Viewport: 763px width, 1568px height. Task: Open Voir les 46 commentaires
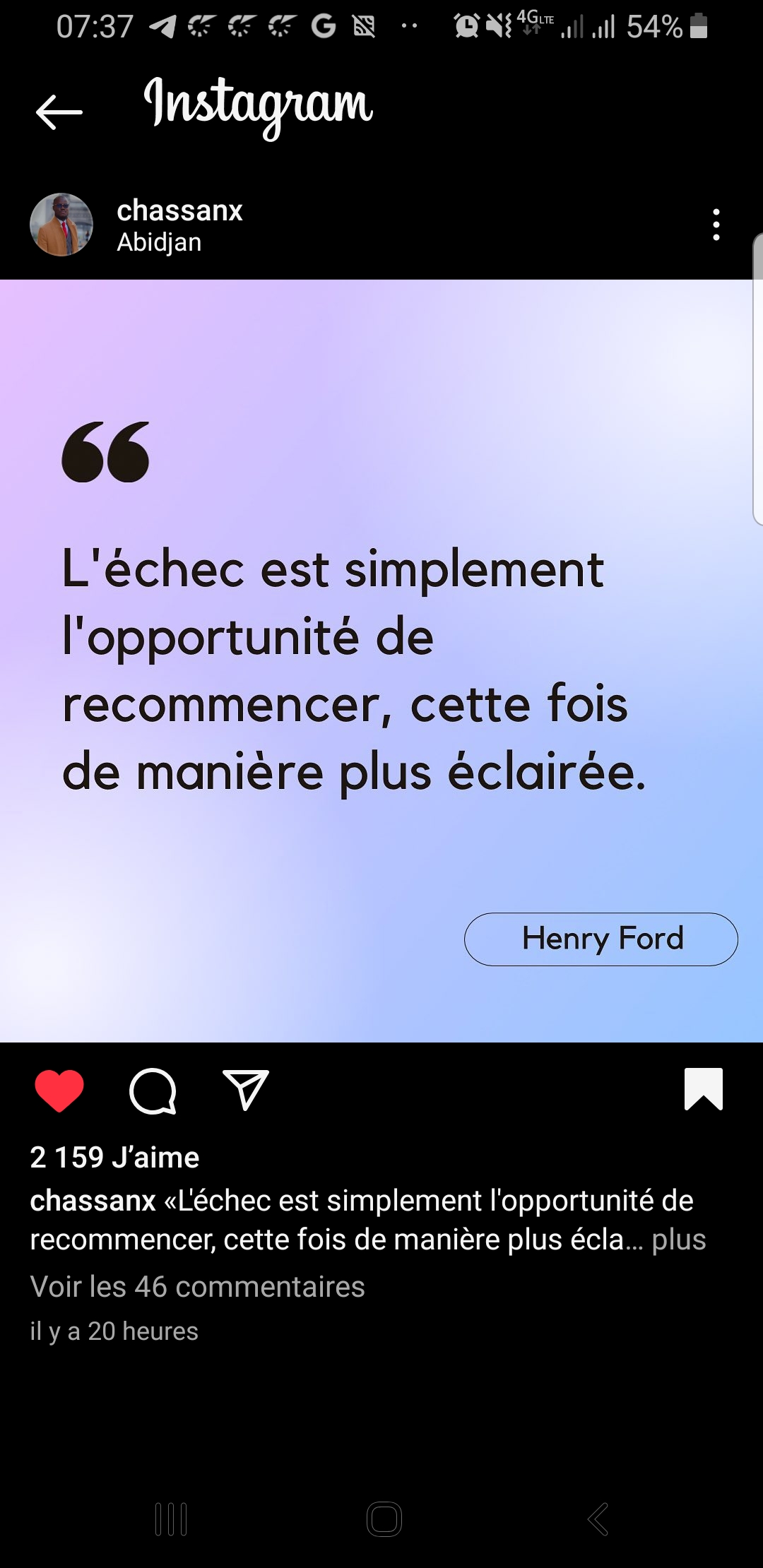197,1287
